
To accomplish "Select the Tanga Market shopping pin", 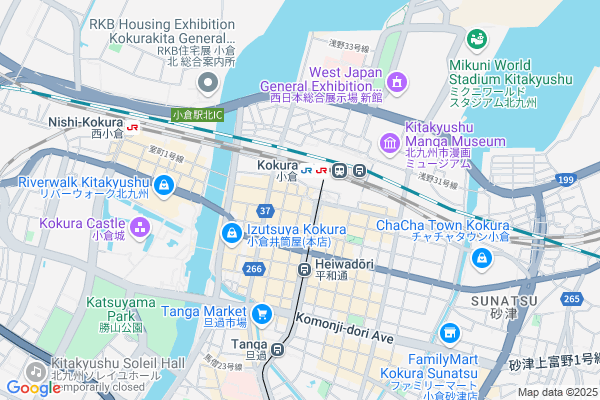I will tap(262, 314).
